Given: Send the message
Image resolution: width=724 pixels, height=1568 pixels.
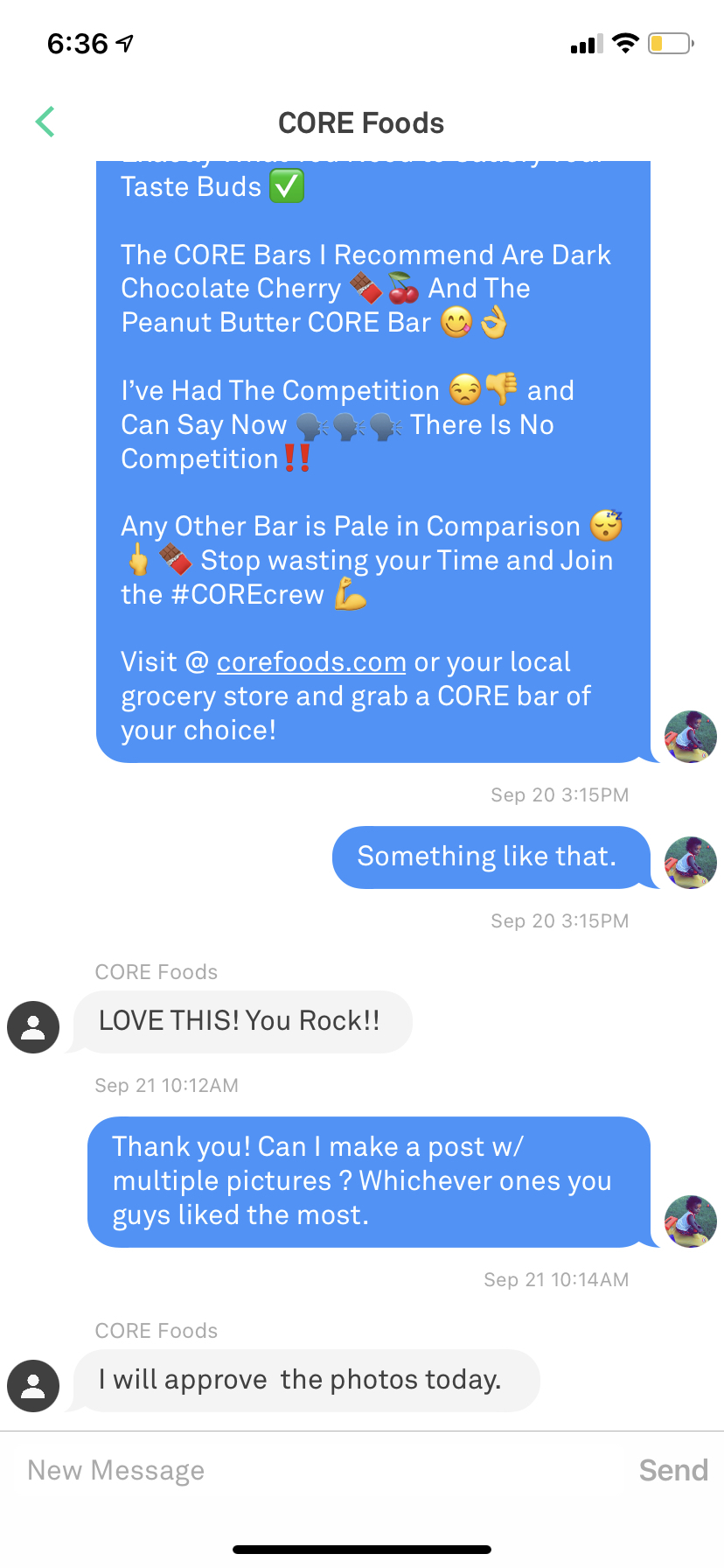Looking at the screenshot, I should [x=672, y=1470].
